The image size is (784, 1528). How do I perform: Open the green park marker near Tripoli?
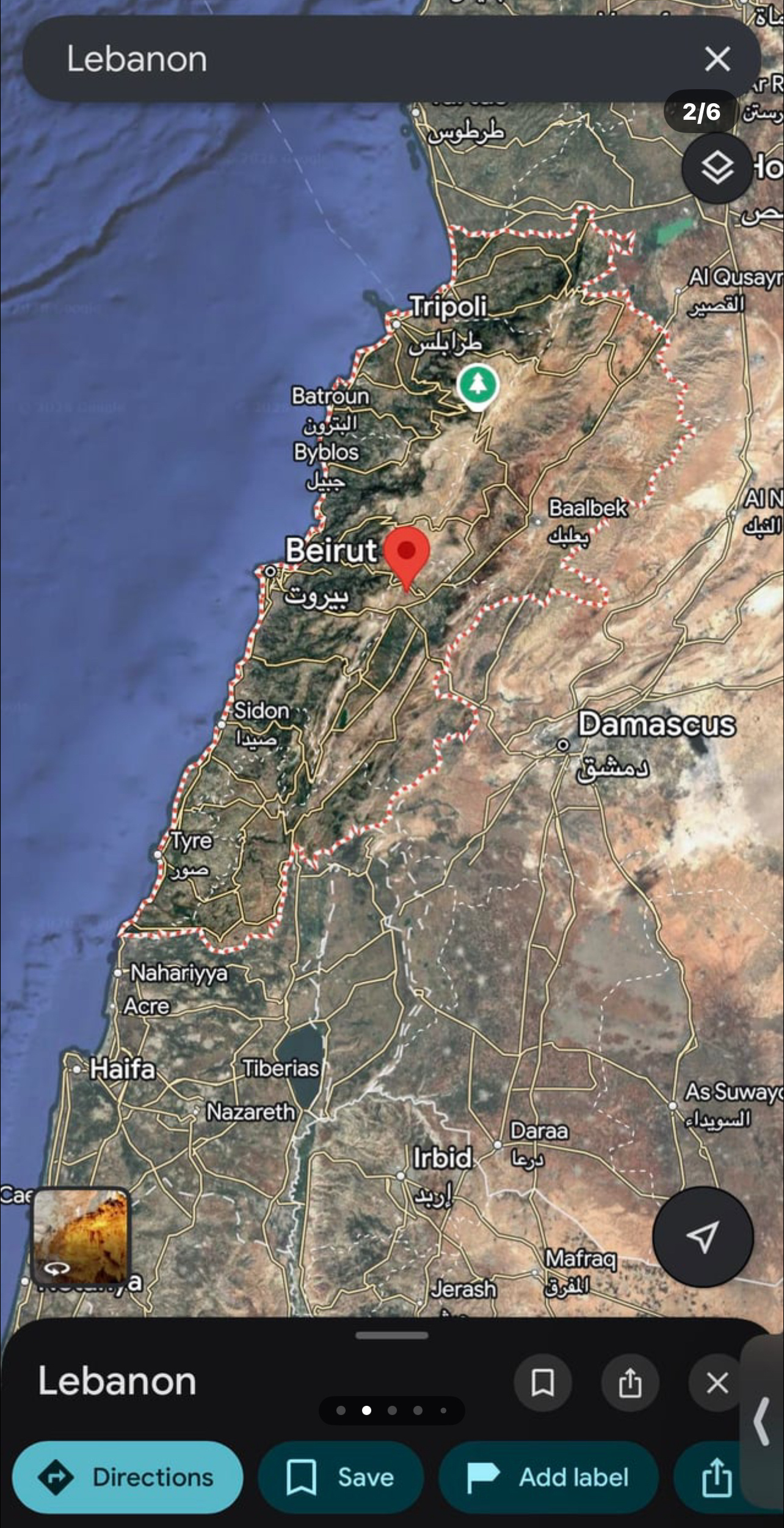(478, 385)
